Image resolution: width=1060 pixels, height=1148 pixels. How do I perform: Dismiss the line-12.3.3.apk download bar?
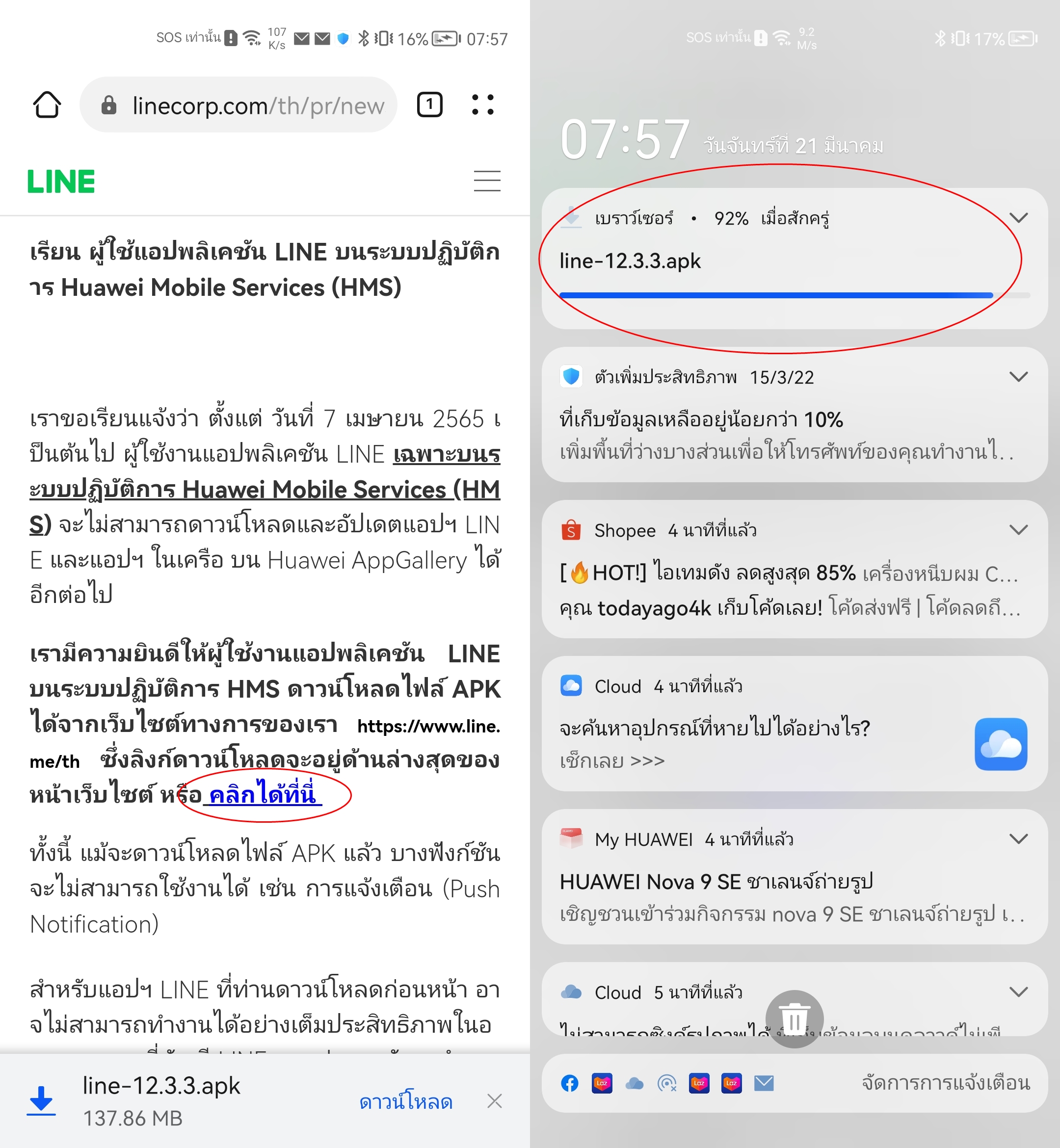click(x=494, y=1101)
